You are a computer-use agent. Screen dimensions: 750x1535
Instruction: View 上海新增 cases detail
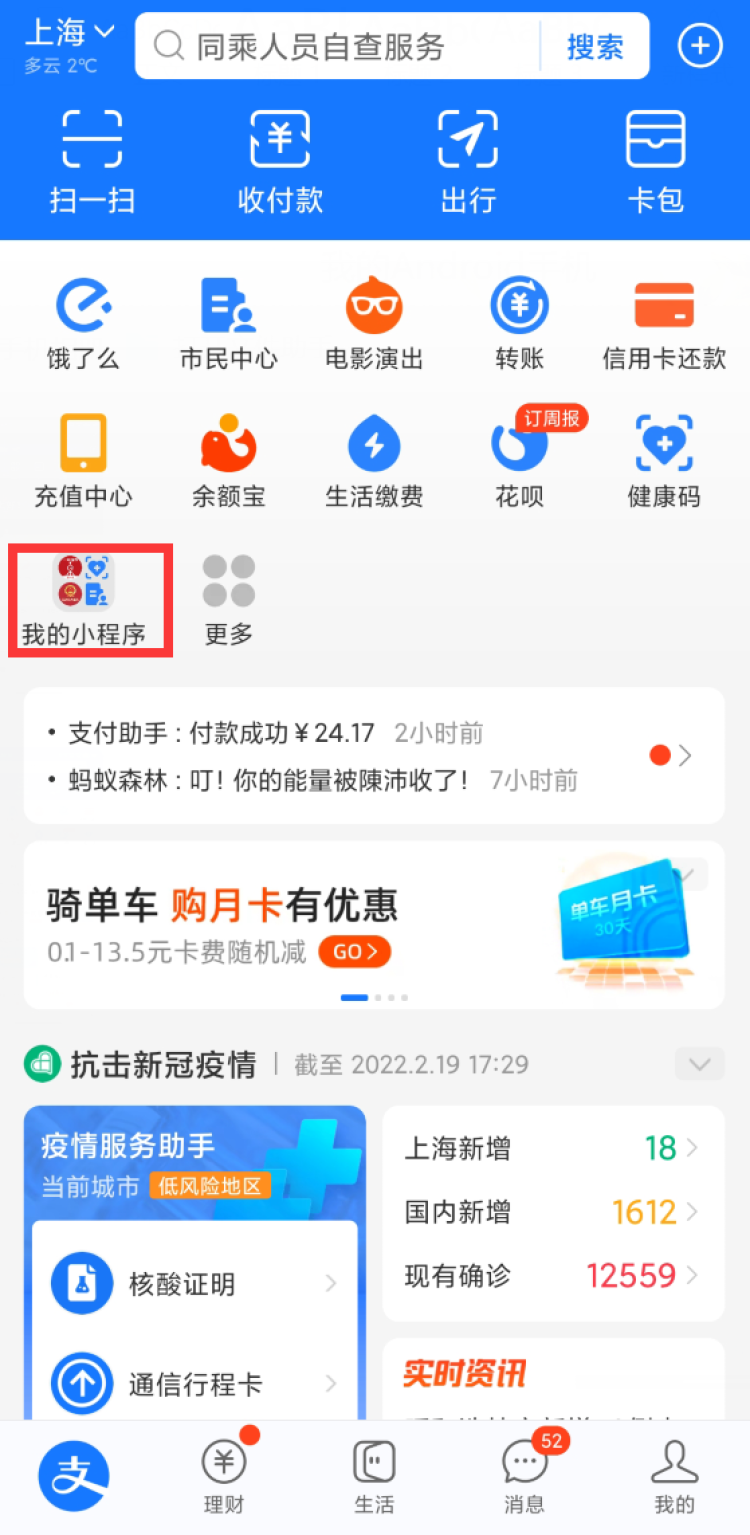[552, 1148]
